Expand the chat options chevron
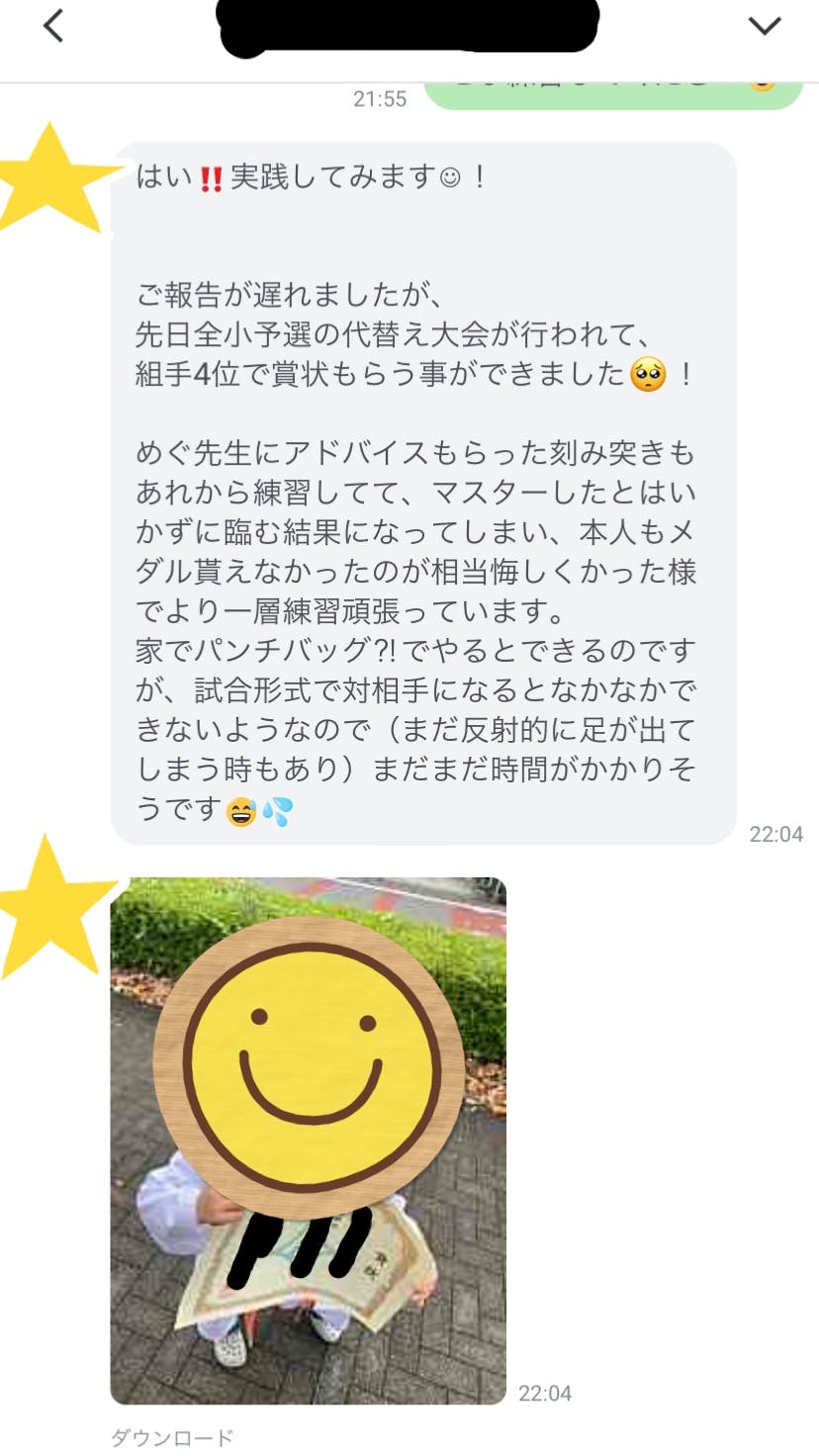This screenshot has width=819, height=1456. tap(765, 27)
